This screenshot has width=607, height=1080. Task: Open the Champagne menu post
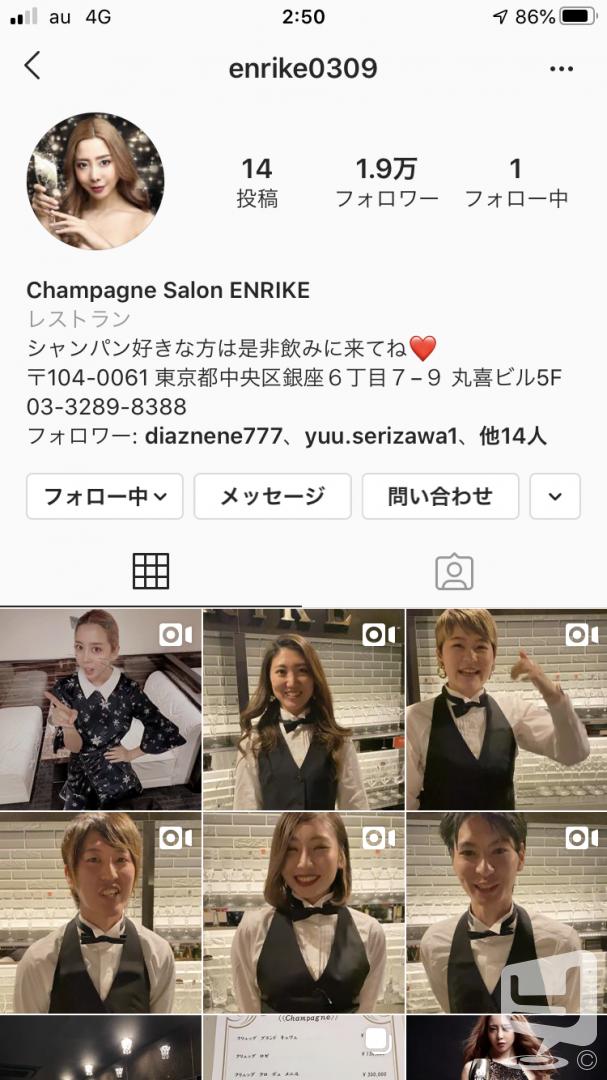(x=303, y=1047)
